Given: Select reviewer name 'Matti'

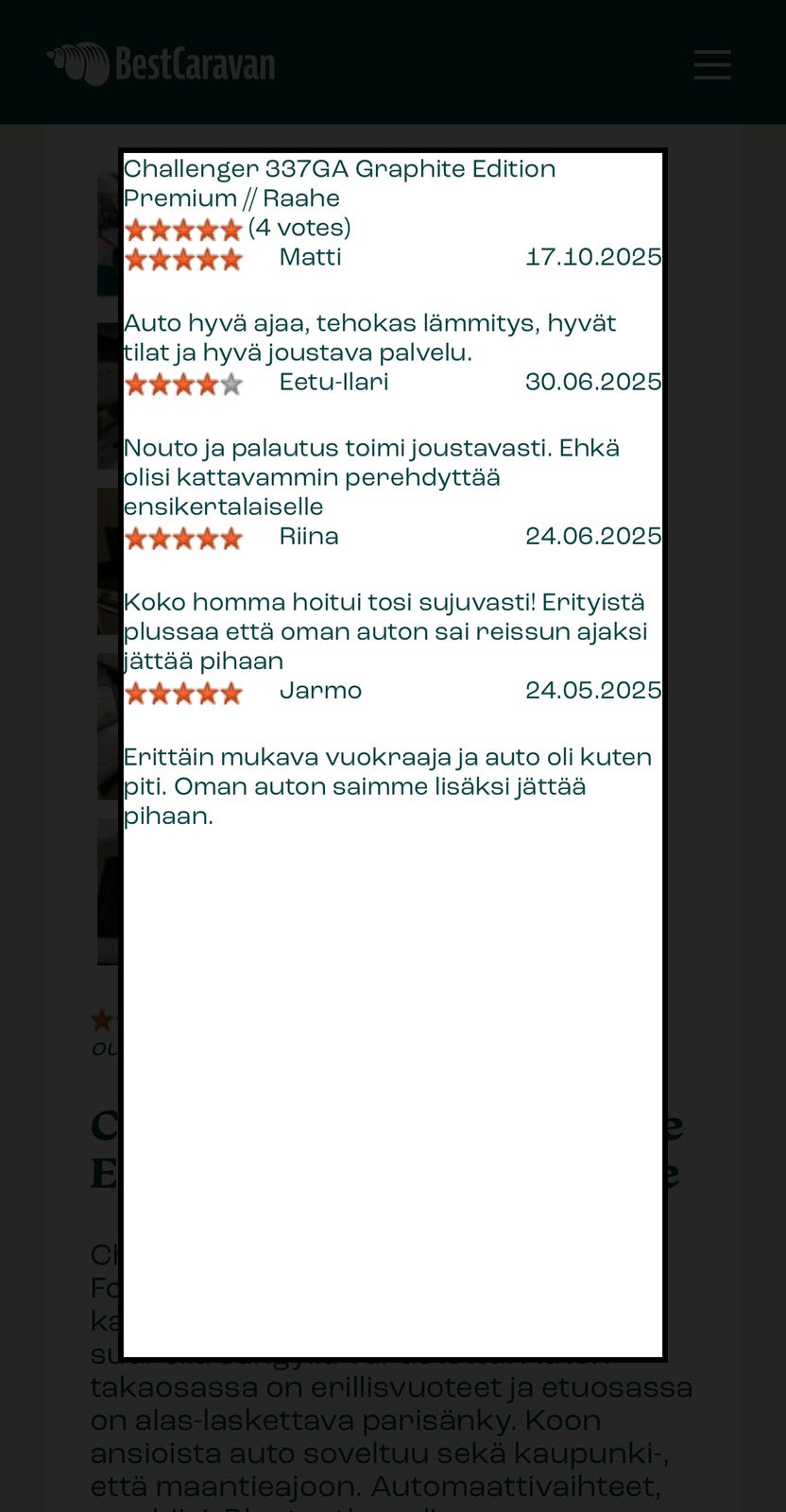Looking at the screenshot, I should 310,256.
